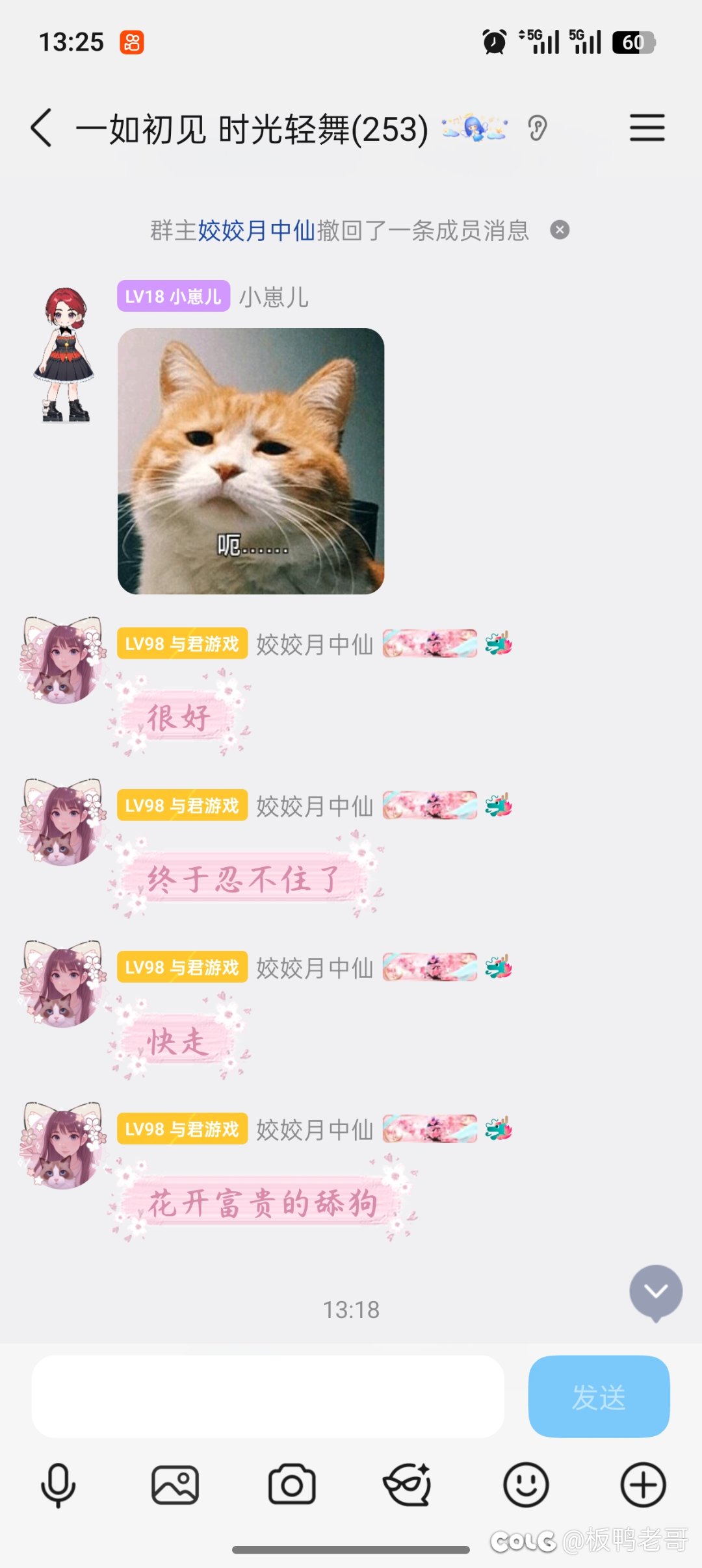Jump to the latest messages
The height and width of the screenshot is (1568, 702).
click(x=655, y=1291)
